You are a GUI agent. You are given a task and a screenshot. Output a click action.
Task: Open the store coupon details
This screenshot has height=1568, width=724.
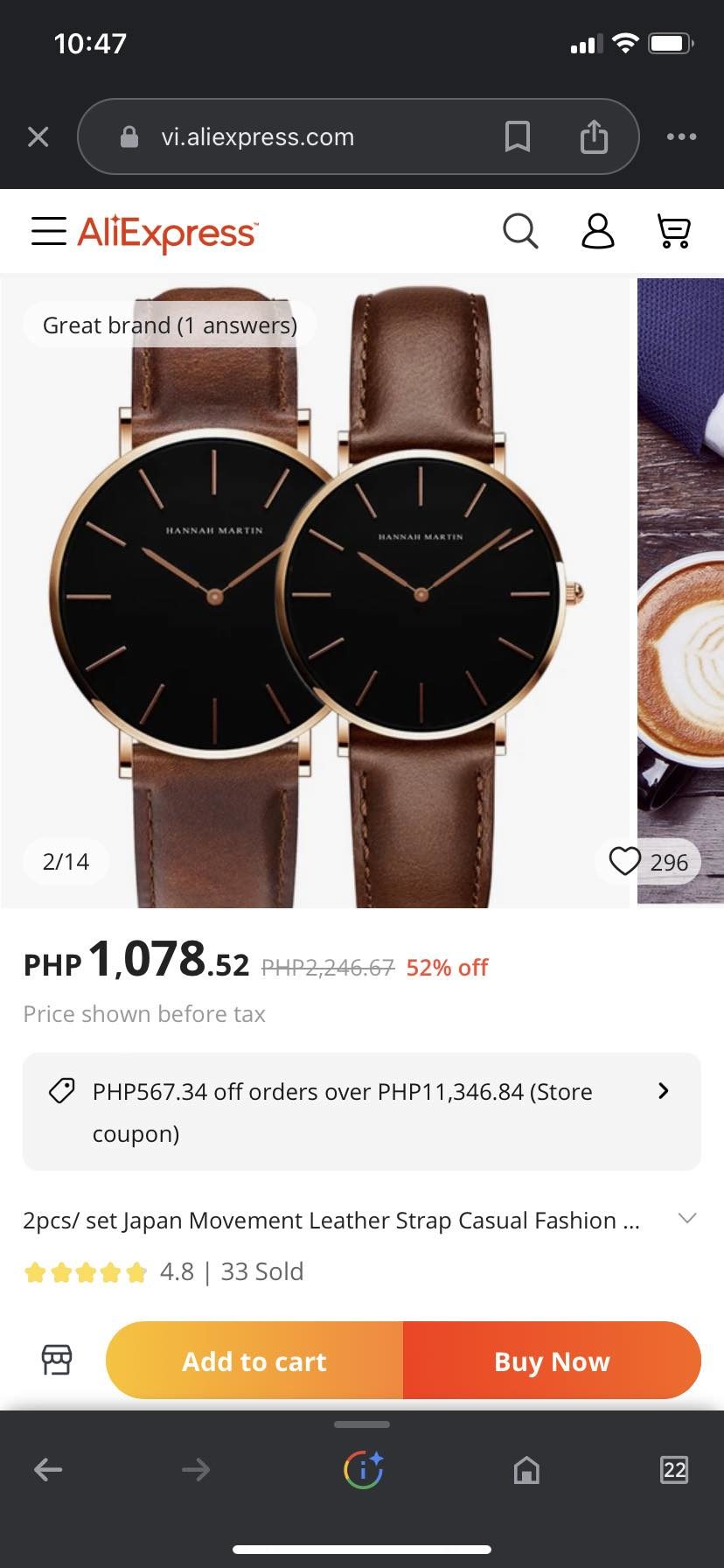361,1111
